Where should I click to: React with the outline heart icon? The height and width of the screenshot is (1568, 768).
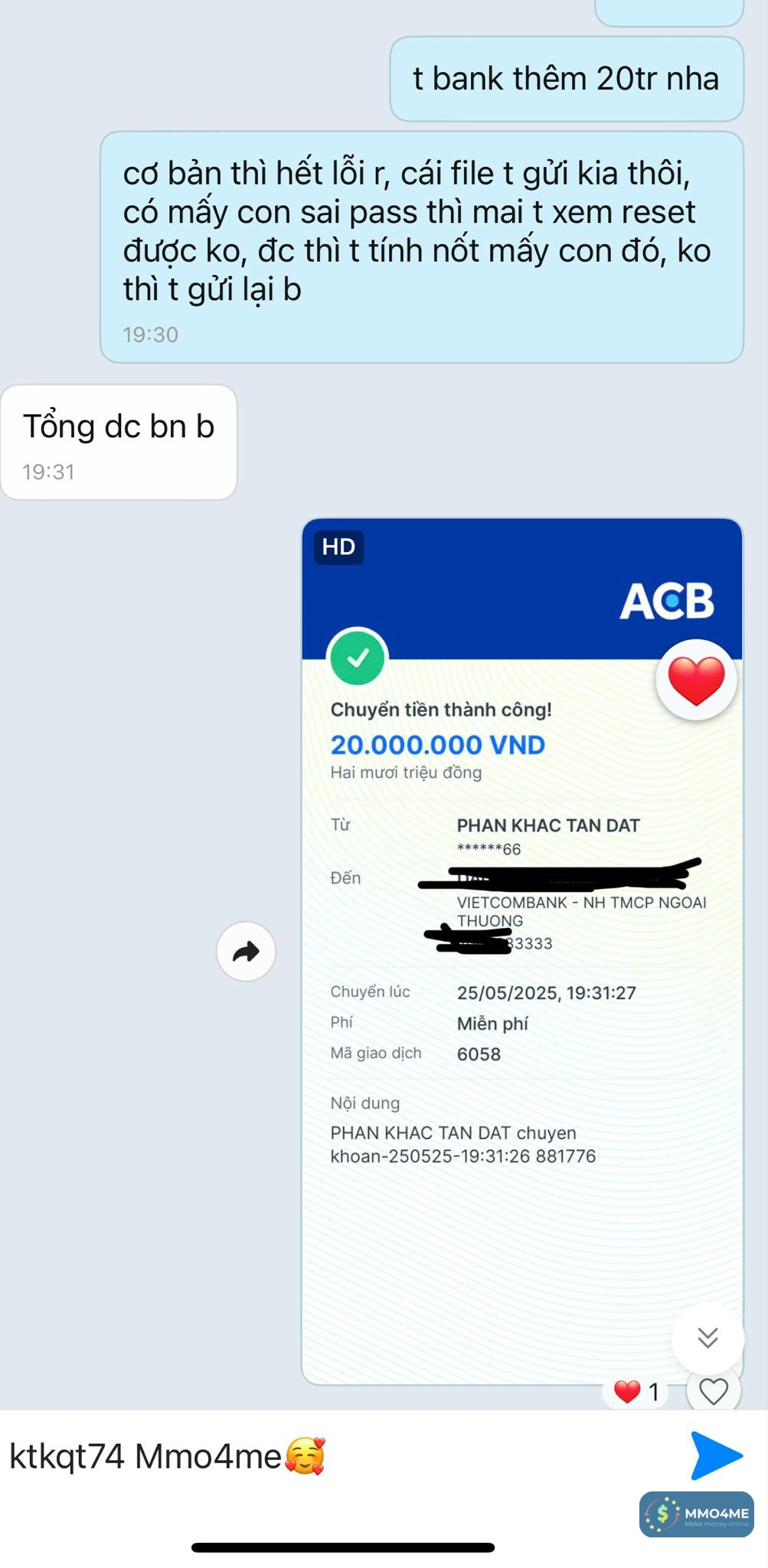pos(713,1391)
